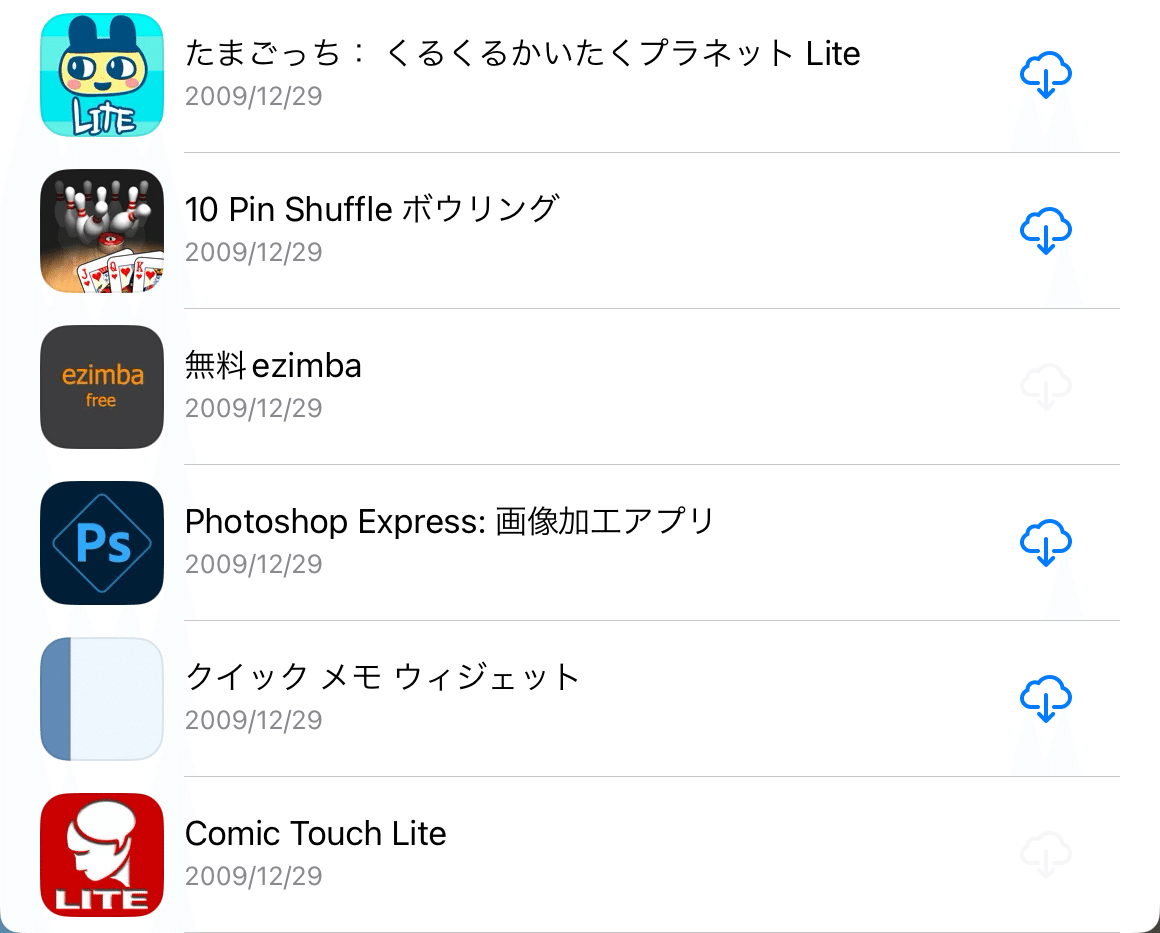Open the 無料 ezimba row
Screen dimensions: 1160x933
[273, 366]
